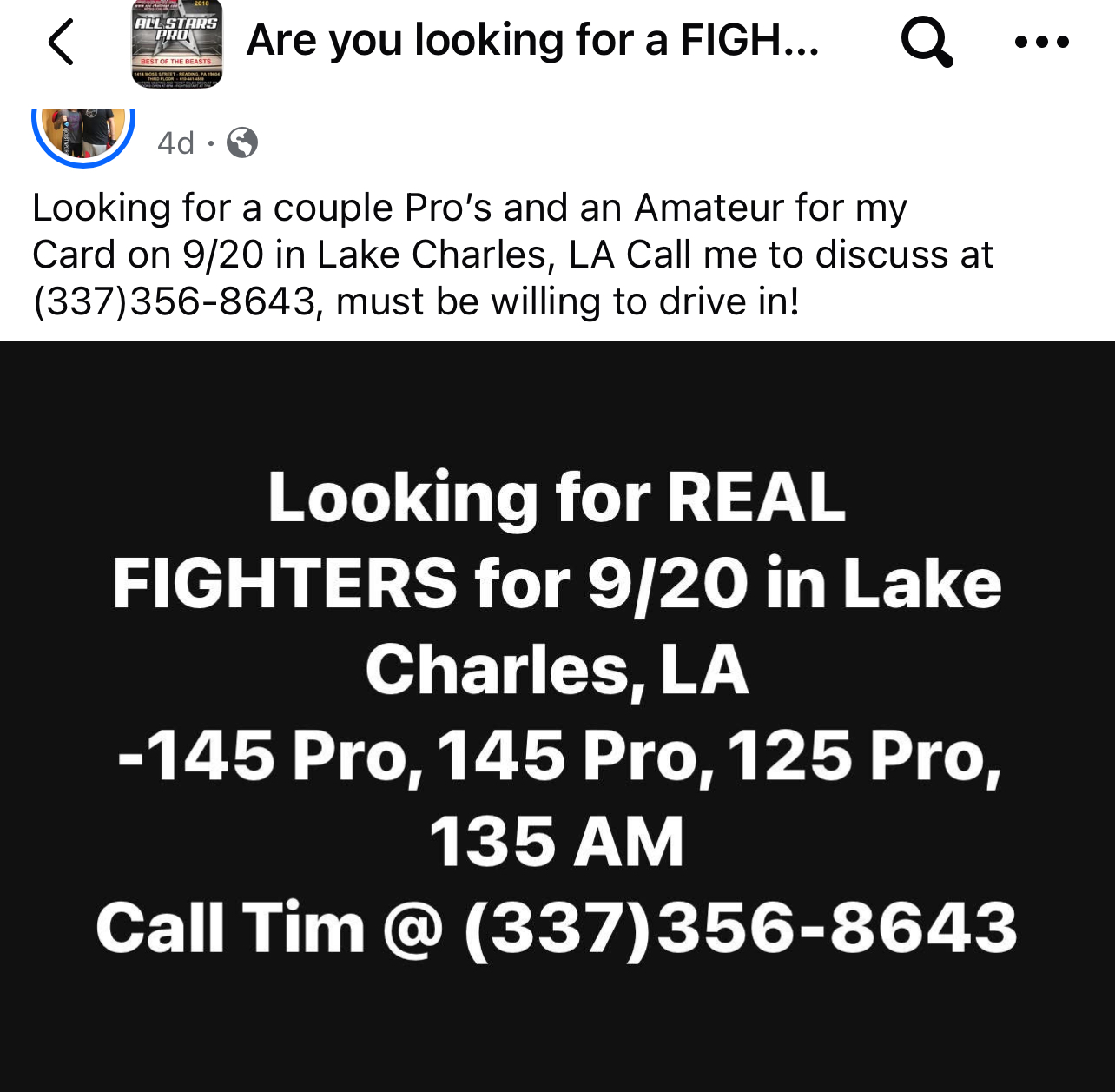The width and height of the screenshot is (1115, 1092).
Task: View the post author's profile picture
Action: coord(83,130)
